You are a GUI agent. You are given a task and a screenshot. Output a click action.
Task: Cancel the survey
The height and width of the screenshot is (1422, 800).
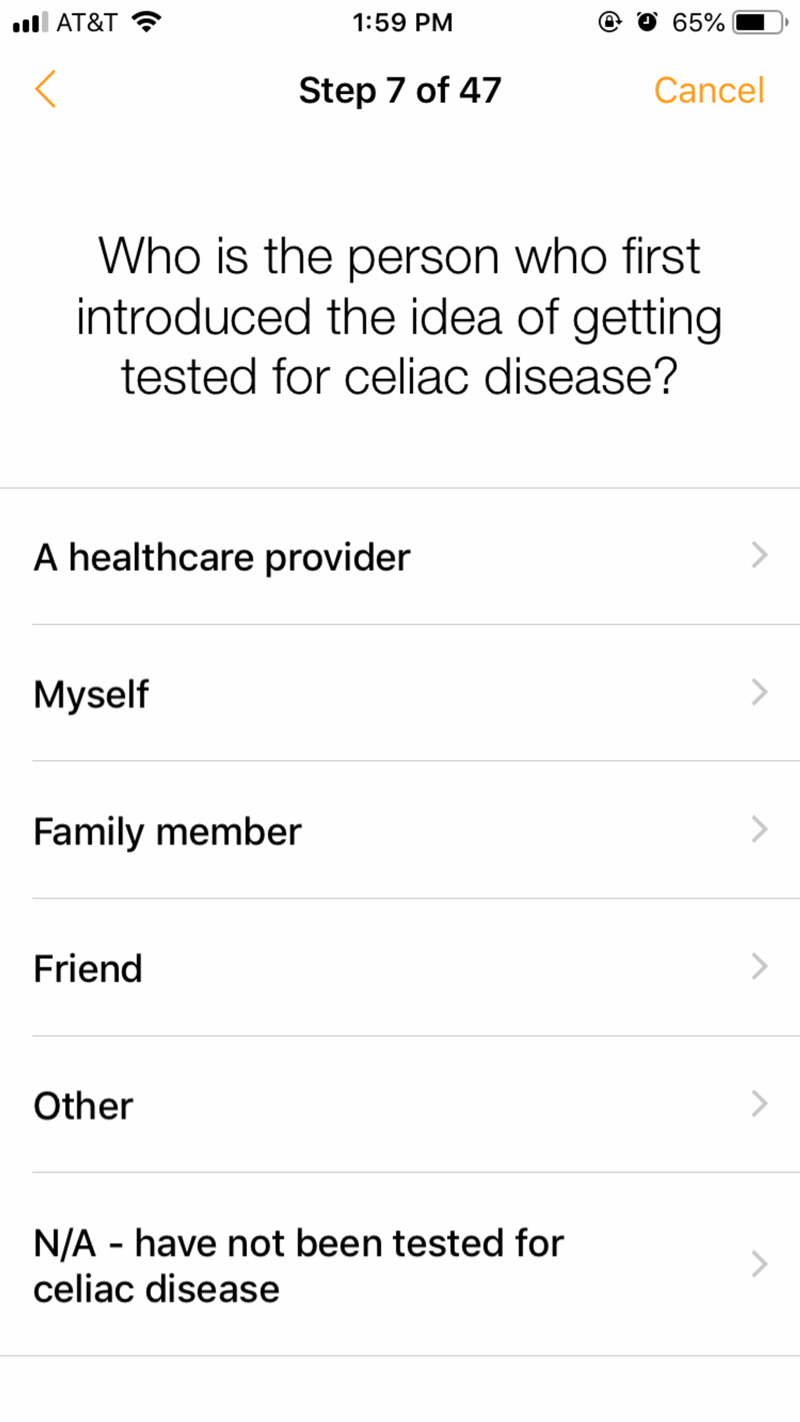[708, 90]
